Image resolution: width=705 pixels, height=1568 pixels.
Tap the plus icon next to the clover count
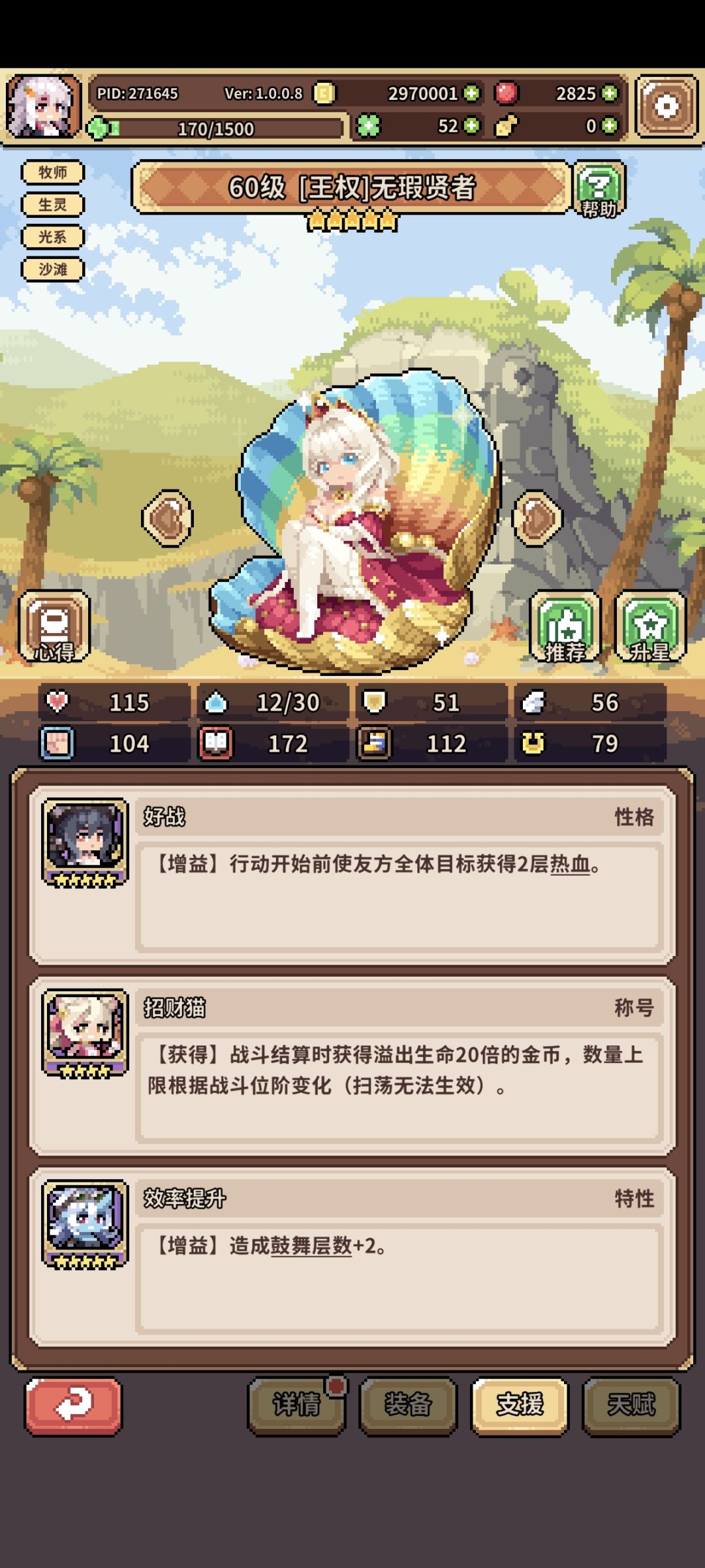click(x=471, y=125)
